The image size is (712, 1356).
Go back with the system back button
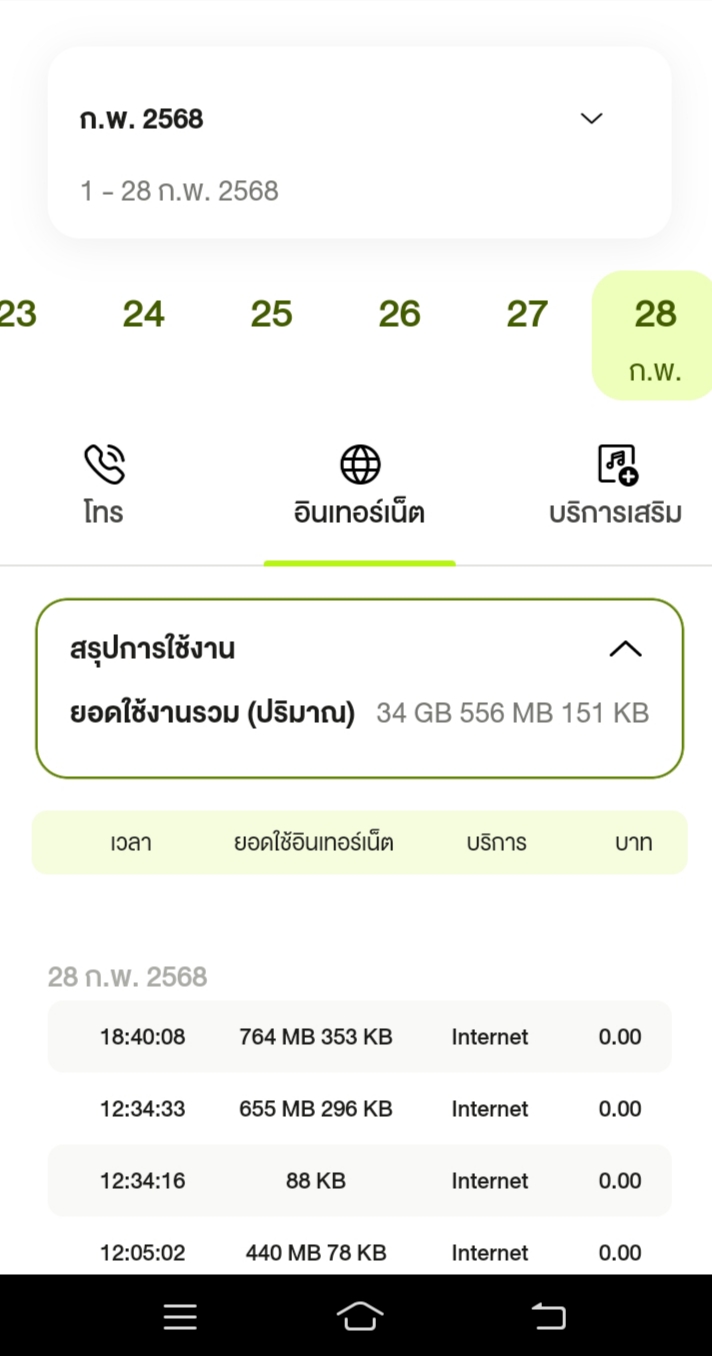pyautogui.click(x=548, y=1316)
